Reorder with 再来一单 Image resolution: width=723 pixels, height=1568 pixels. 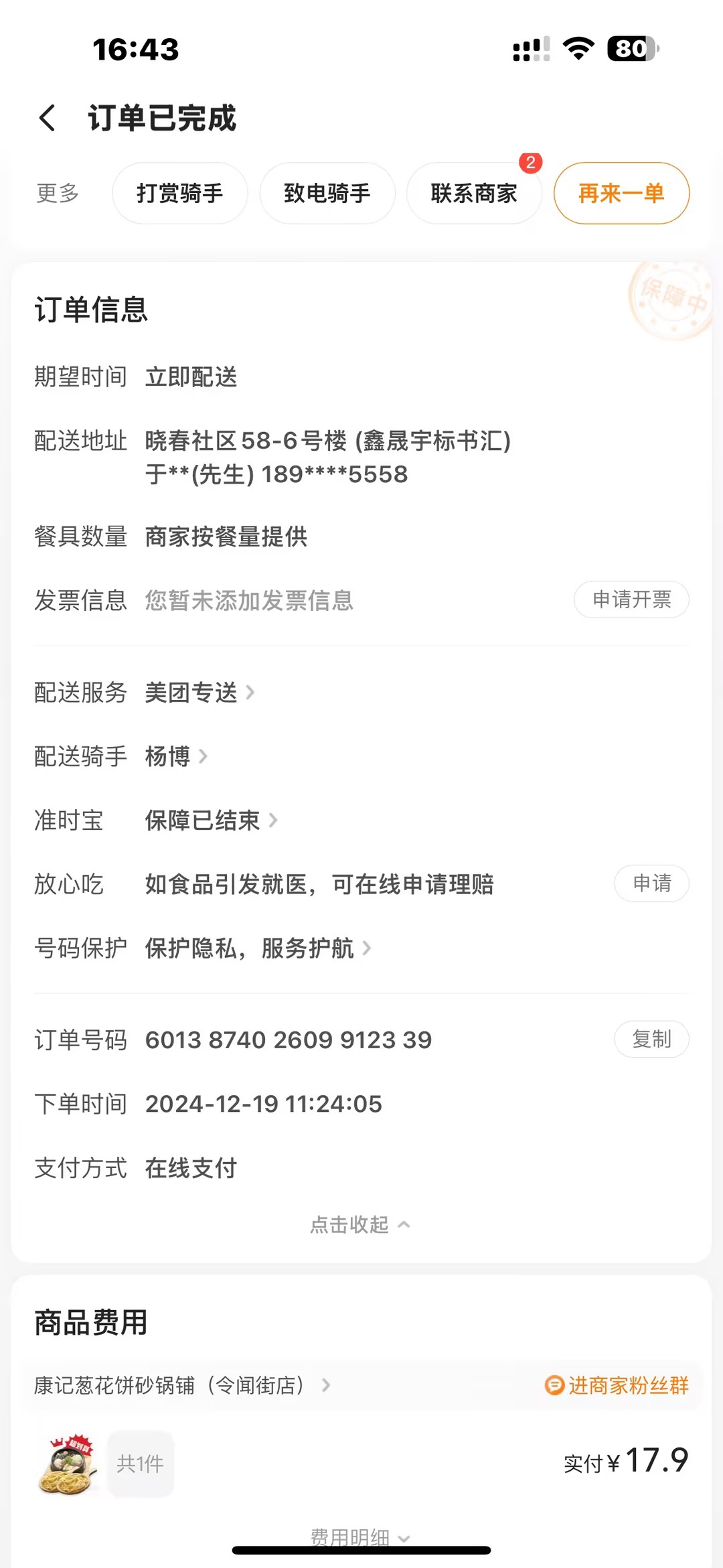pos(621,194)
